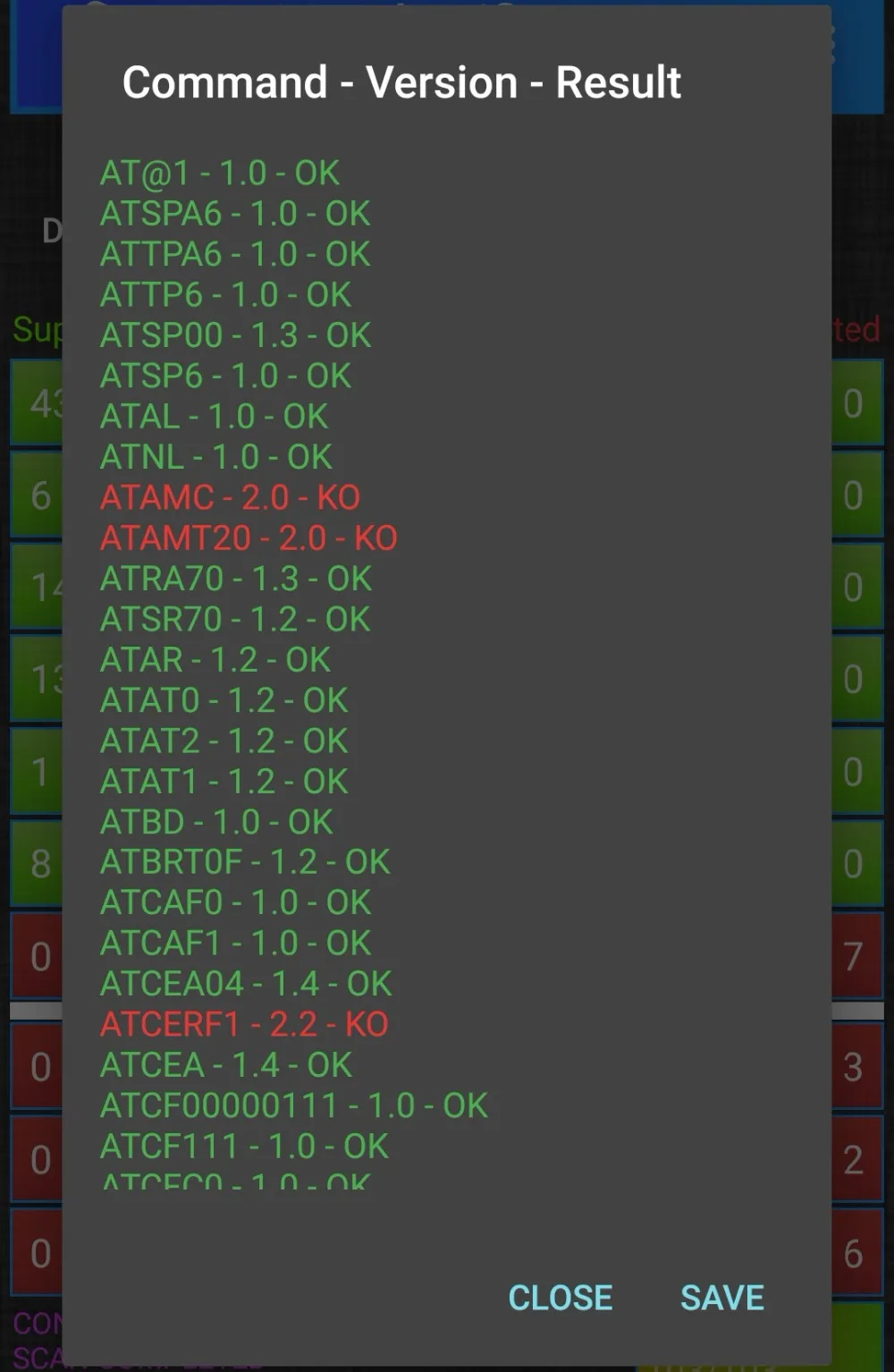Close the command results dialog
Screen dimensions: 894x1372
click(561, 1297)
